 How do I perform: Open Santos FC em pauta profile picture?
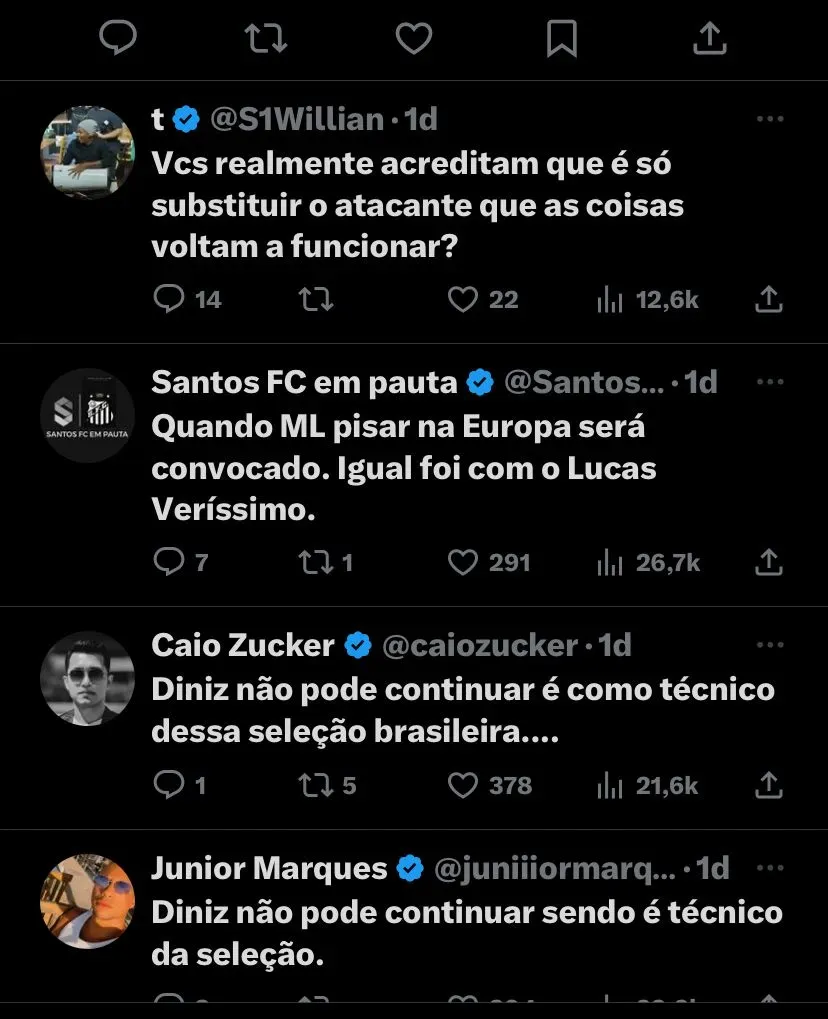point(87,415)
